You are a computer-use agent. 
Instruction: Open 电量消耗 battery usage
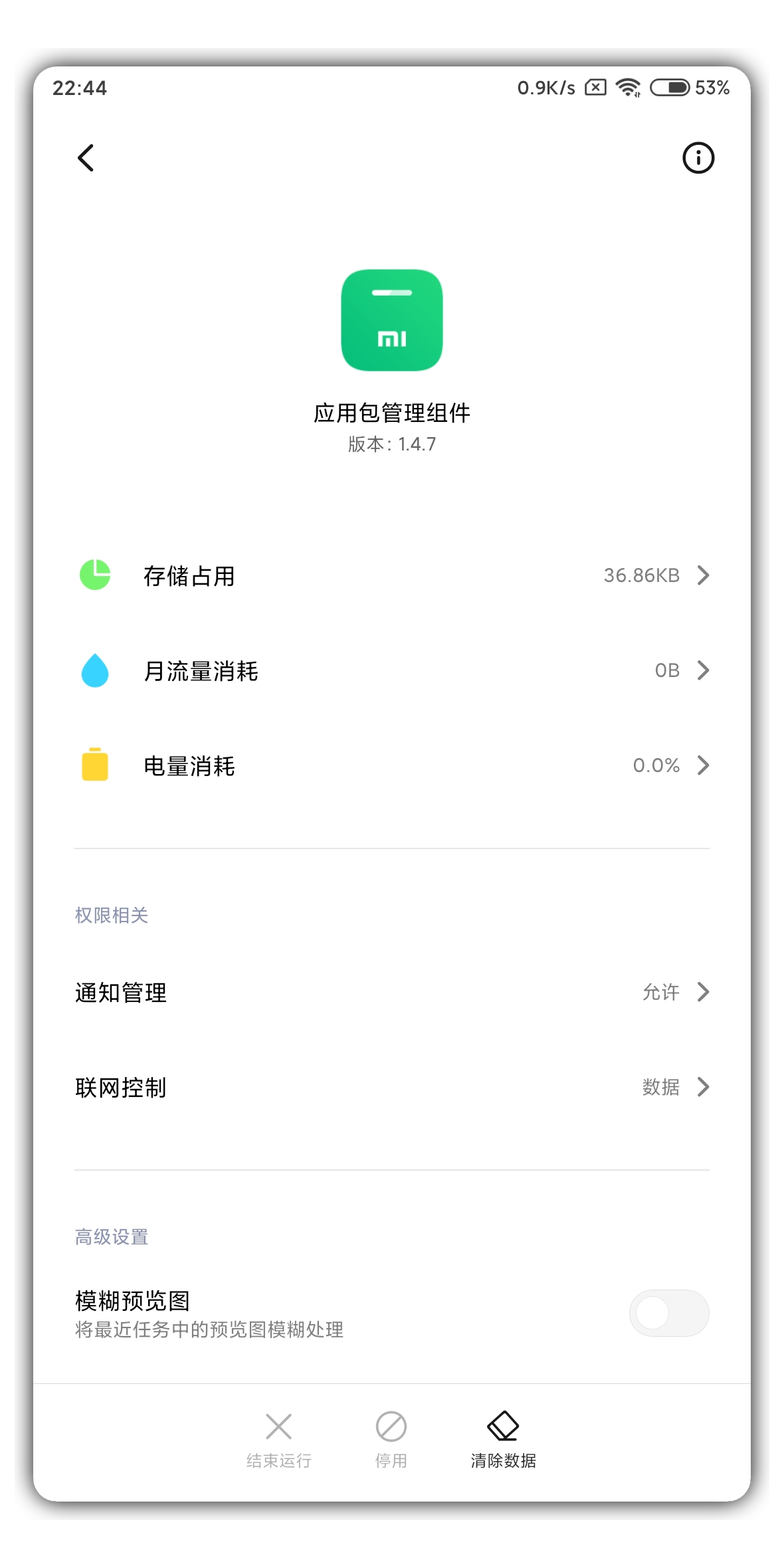coord(392,765)
